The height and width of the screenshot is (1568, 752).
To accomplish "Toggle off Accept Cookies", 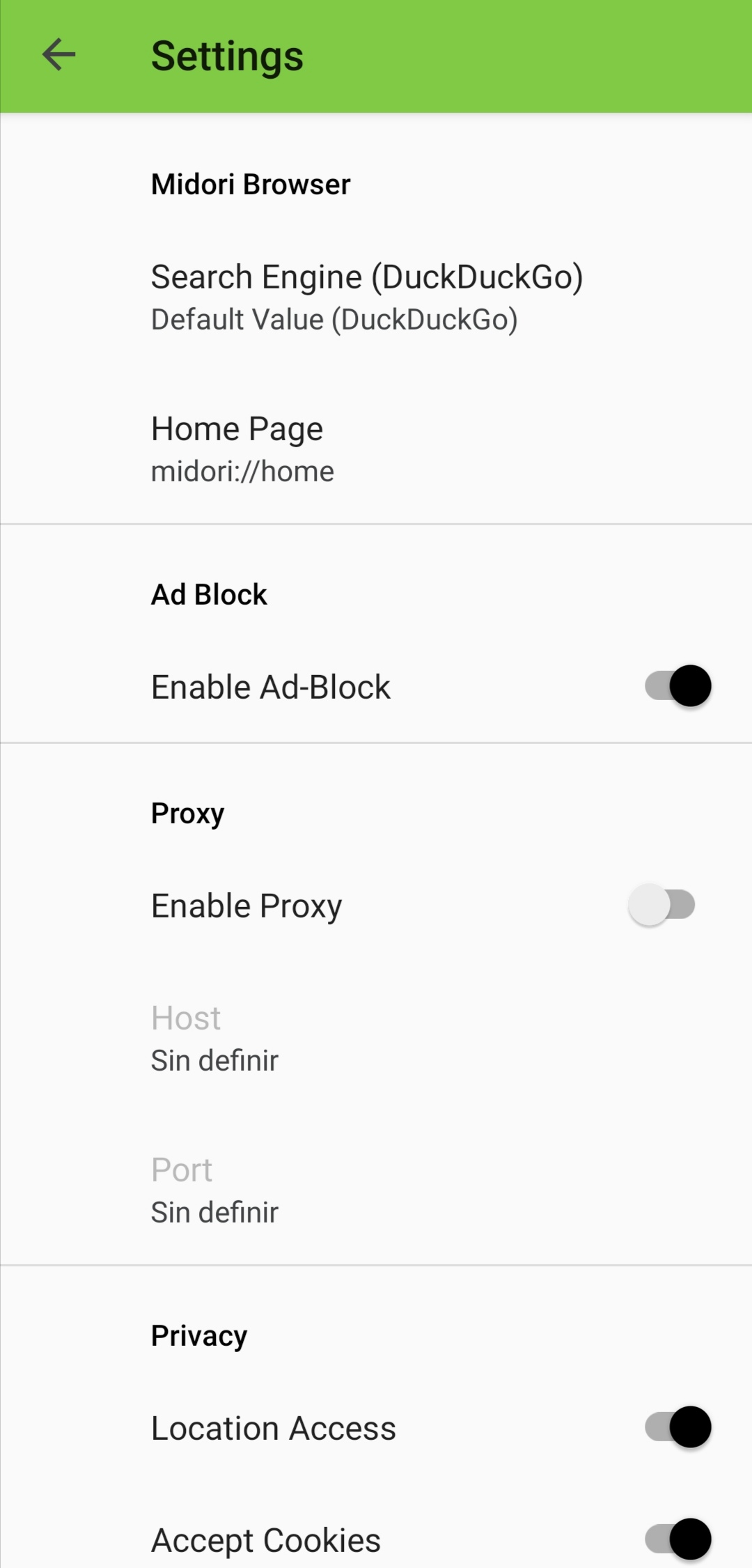I will 677,1539.
